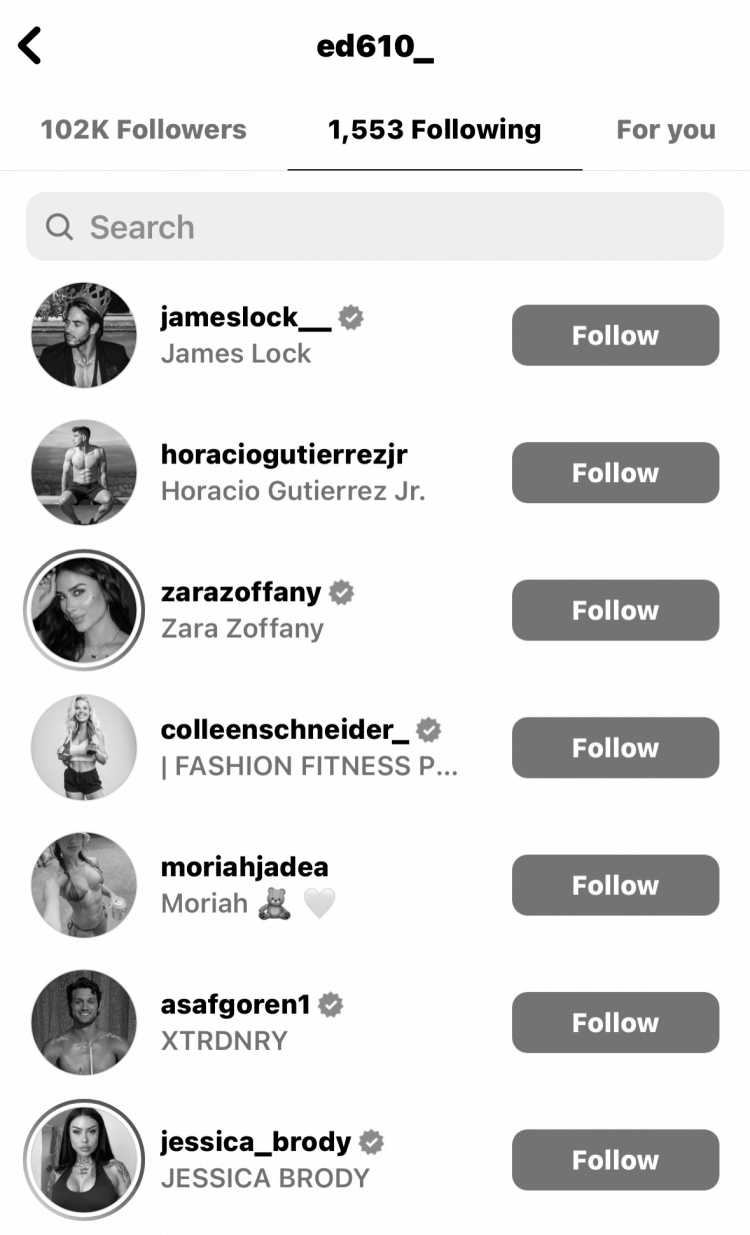The image size is (750, 1235).
Task: Follow colleenschneider_
Action: click(615, 747)
